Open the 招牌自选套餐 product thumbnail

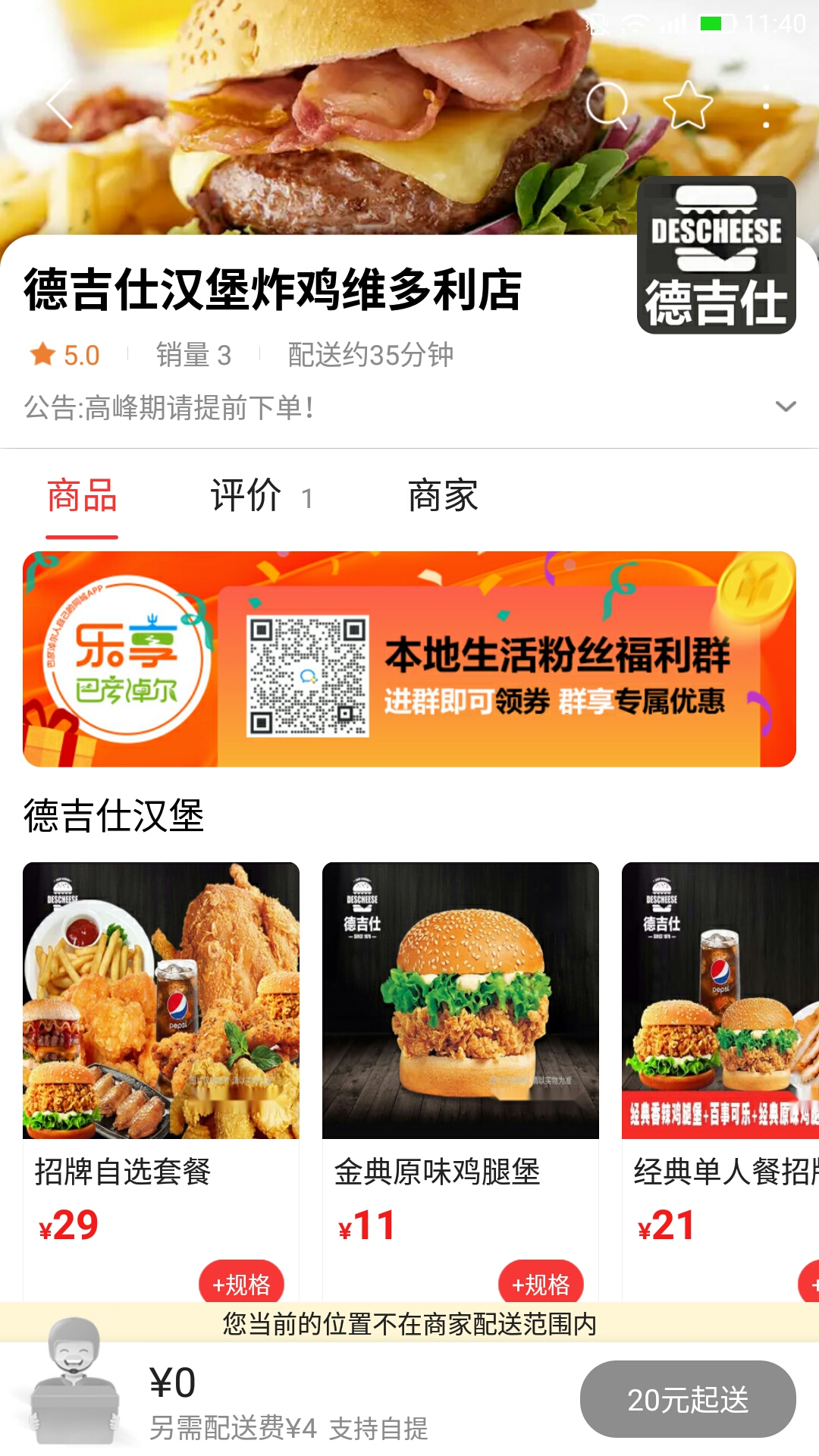pyautogui.click(x=162, y=1001)
